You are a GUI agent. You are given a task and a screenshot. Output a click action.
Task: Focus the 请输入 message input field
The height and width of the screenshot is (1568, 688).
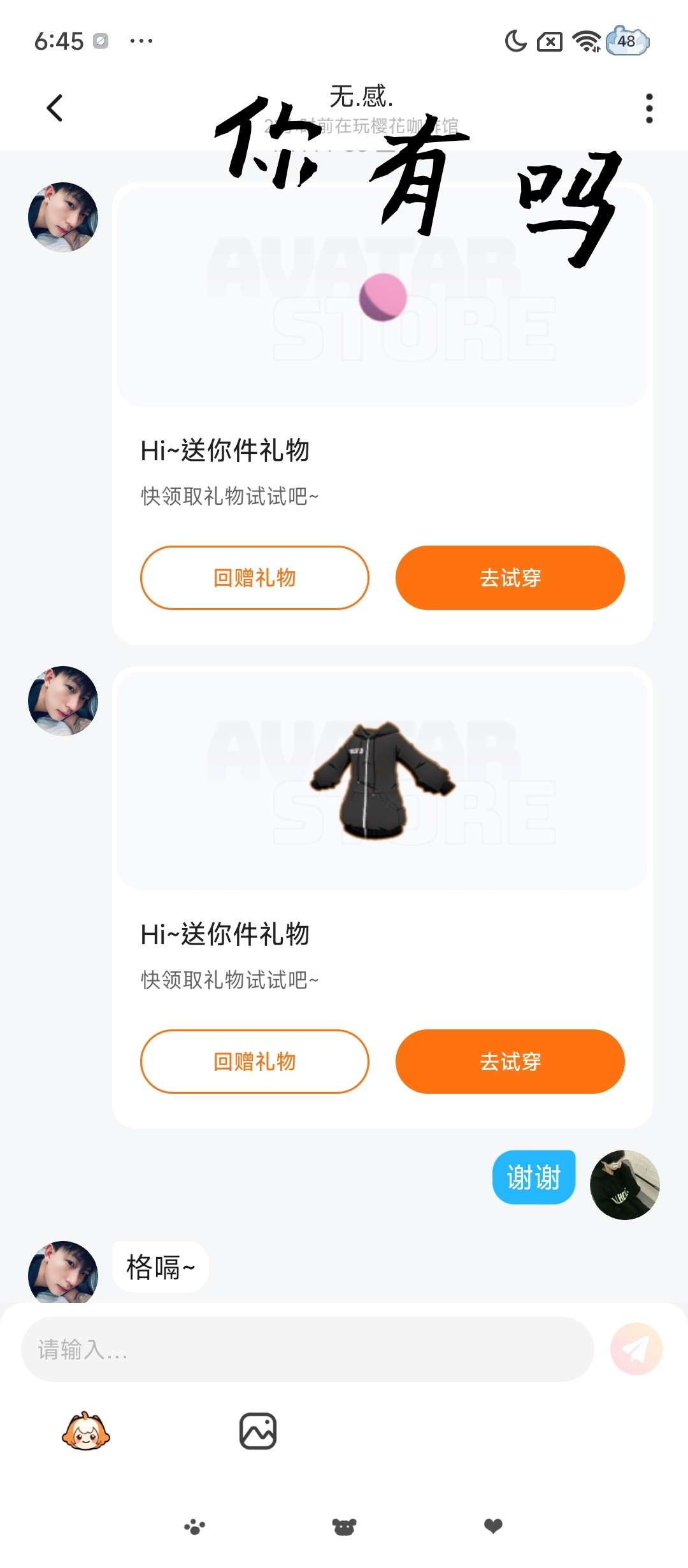click(307, 1349)
